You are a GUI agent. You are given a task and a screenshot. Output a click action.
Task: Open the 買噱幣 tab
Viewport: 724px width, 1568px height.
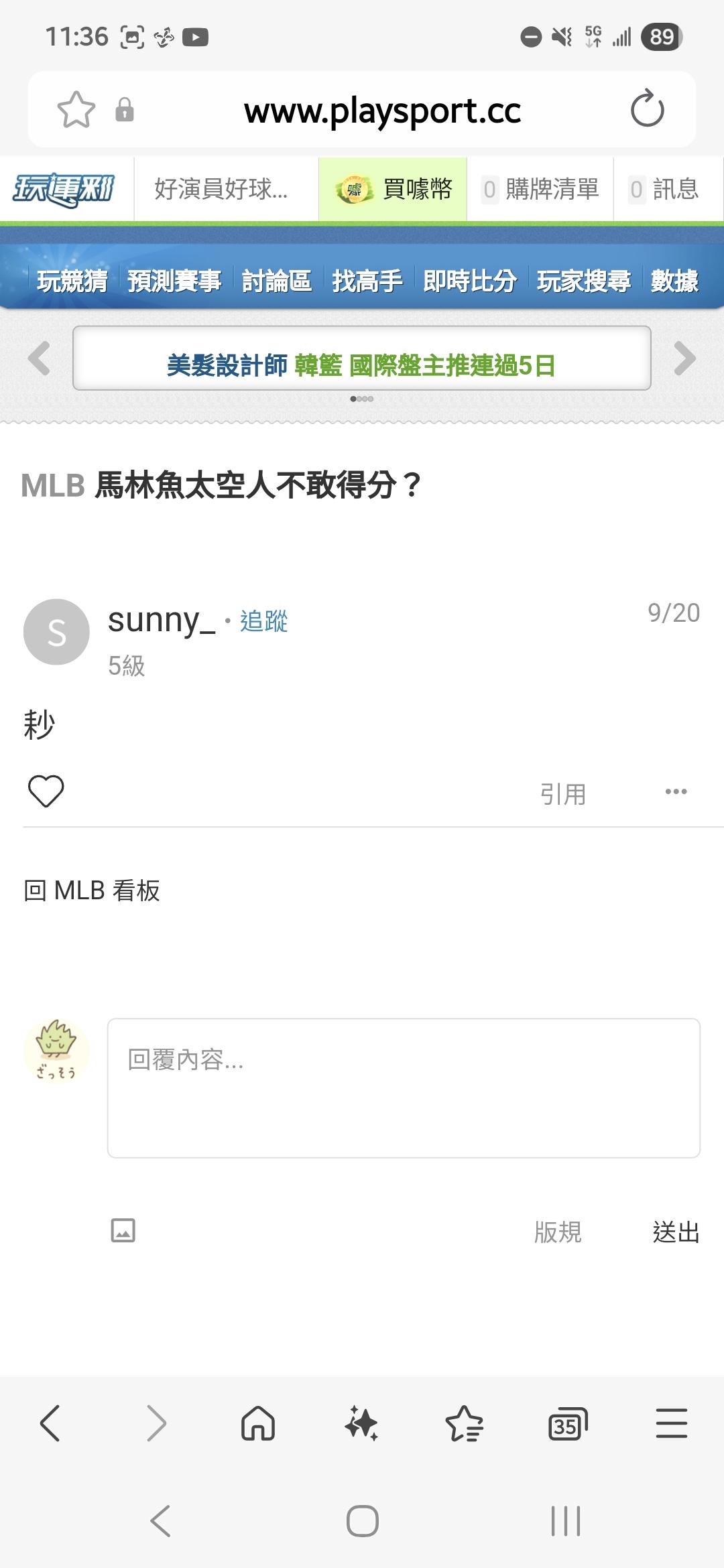[x=394, y=189]
